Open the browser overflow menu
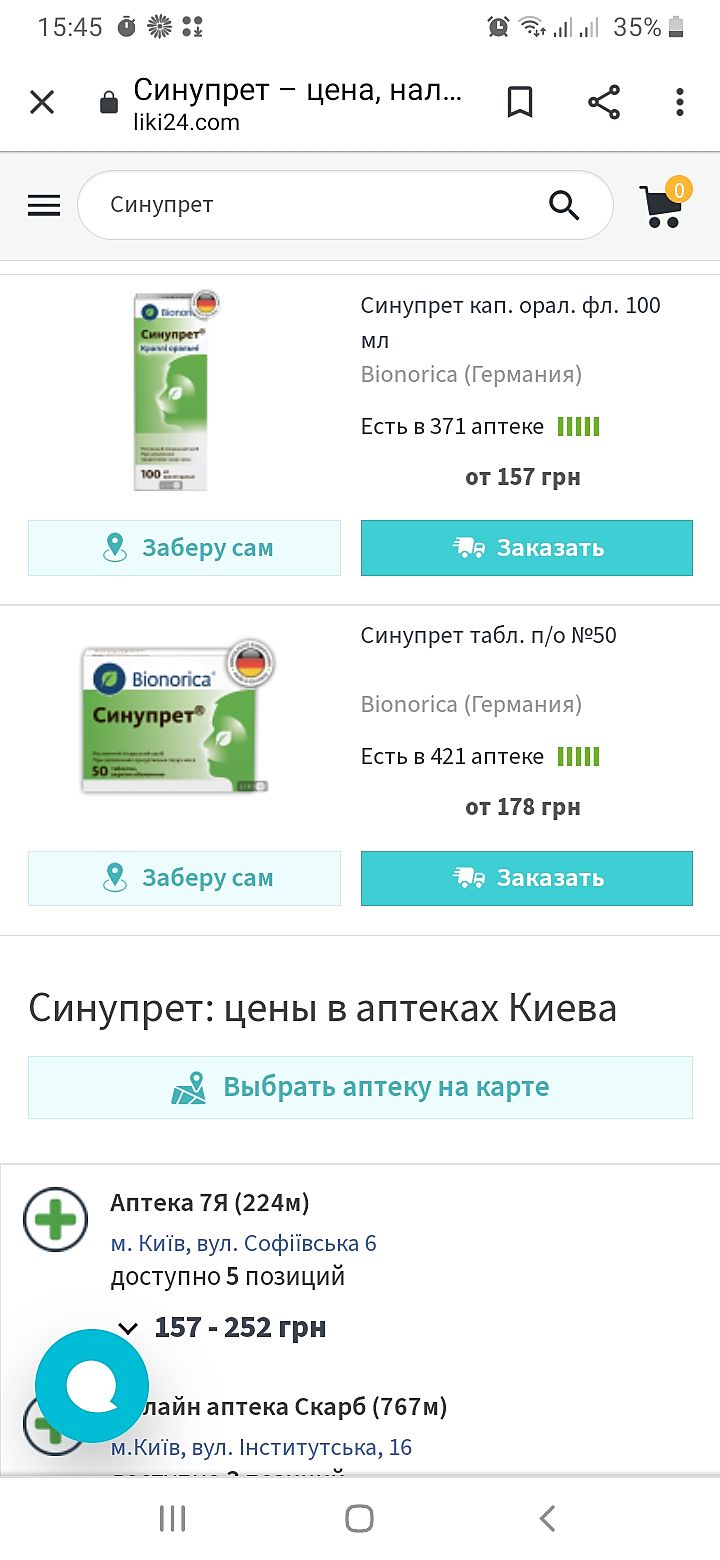This screenshot has width=720, height=1560. pos(680,103)
